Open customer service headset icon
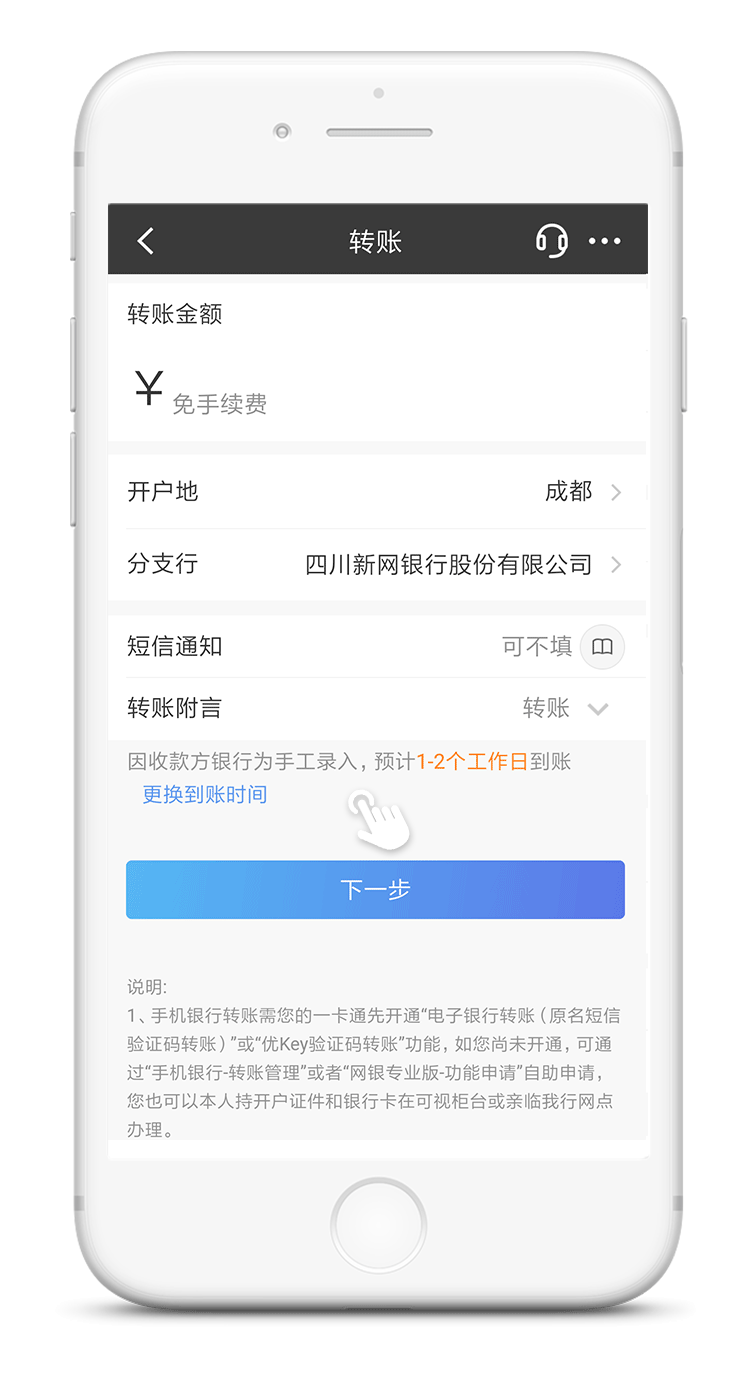 click(551, 241)
